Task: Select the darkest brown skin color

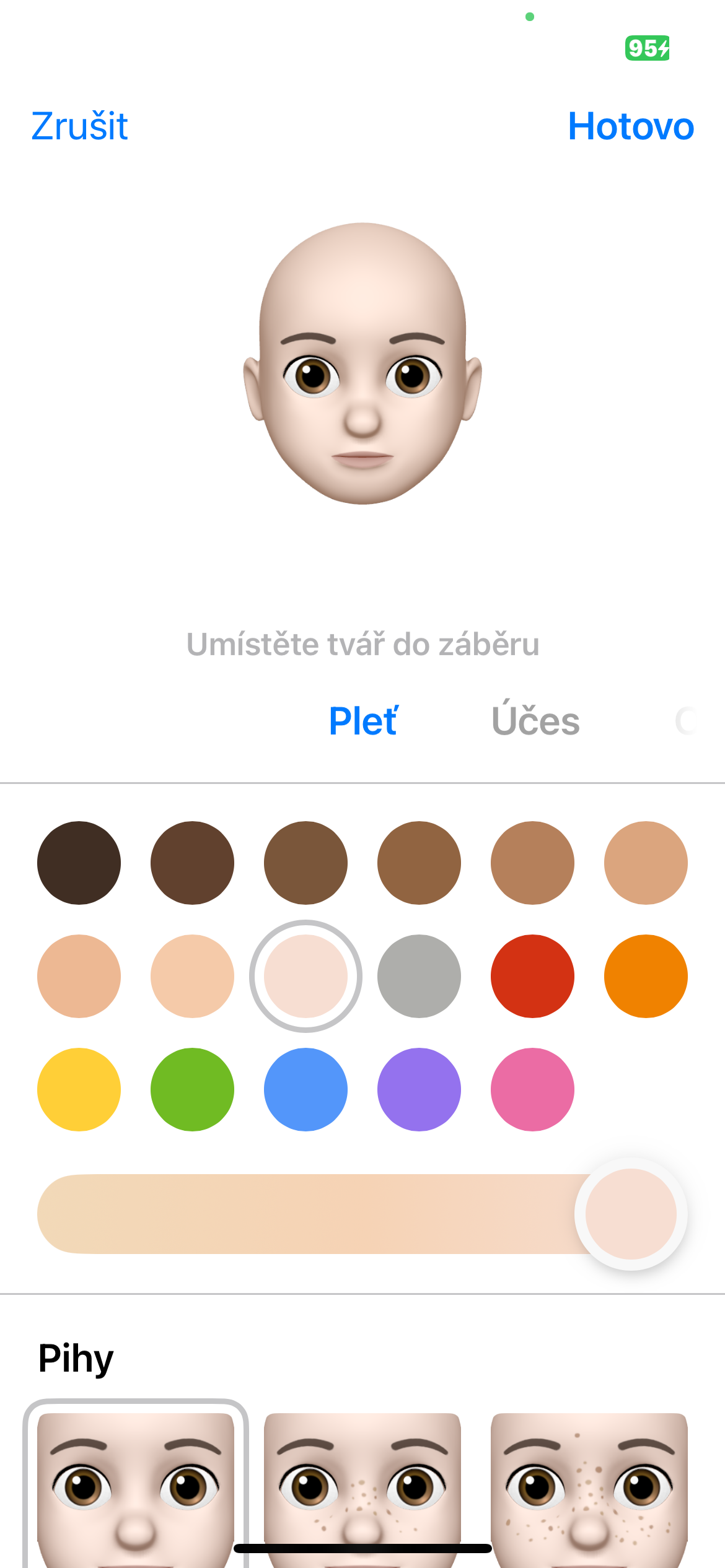Action: coord(79,863)
